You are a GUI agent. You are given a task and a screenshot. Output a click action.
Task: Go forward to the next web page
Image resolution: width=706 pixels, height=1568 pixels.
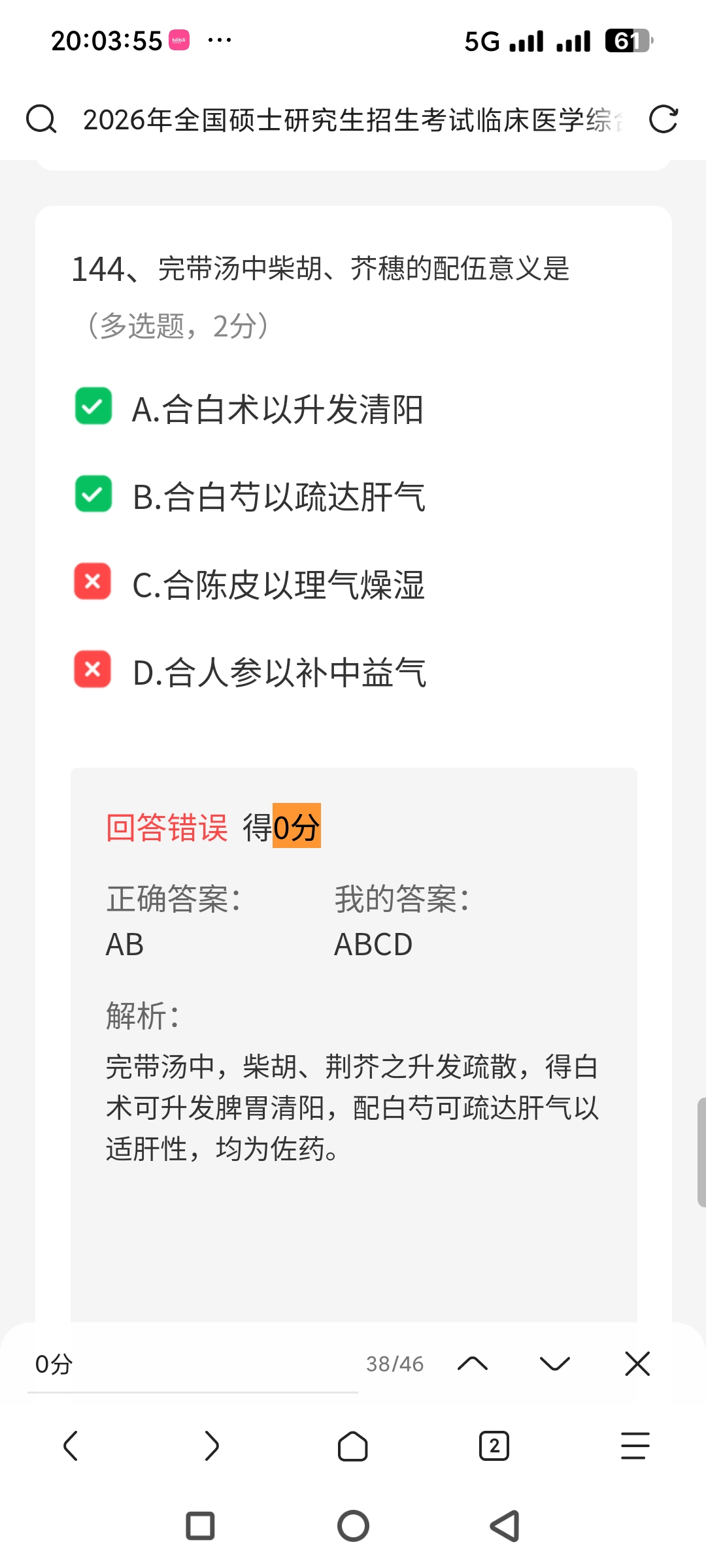tap(211, 1445)
